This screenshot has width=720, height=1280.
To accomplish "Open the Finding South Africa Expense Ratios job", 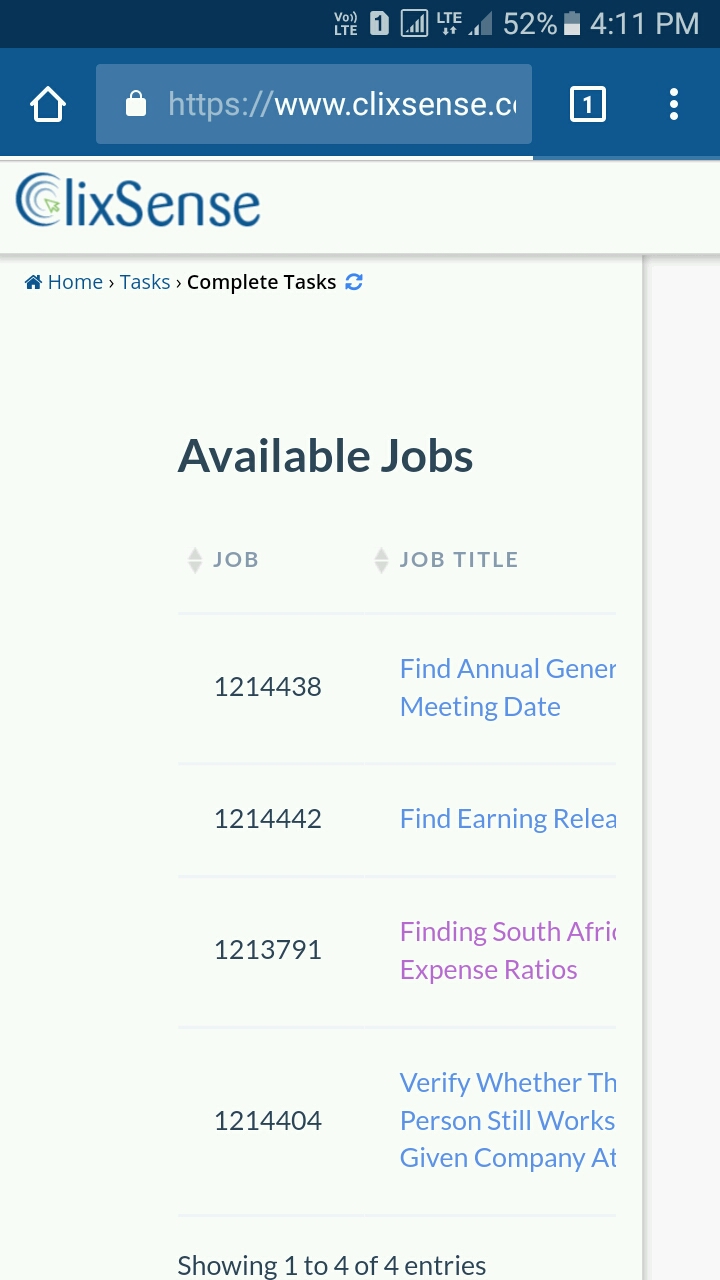I will pos(506,950).
